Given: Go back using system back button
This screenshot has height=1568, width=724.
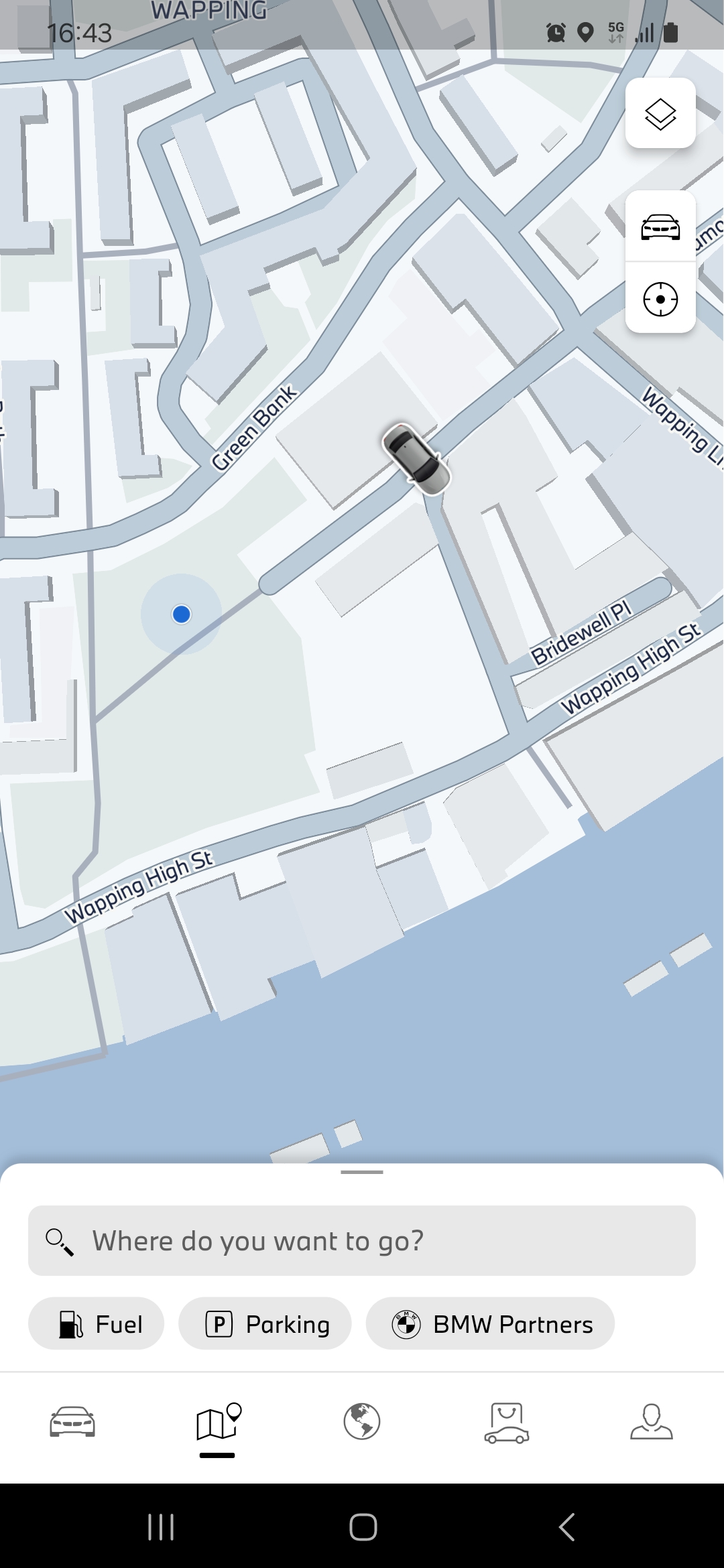Looking at the screenshot, I should pos(566,1527).
